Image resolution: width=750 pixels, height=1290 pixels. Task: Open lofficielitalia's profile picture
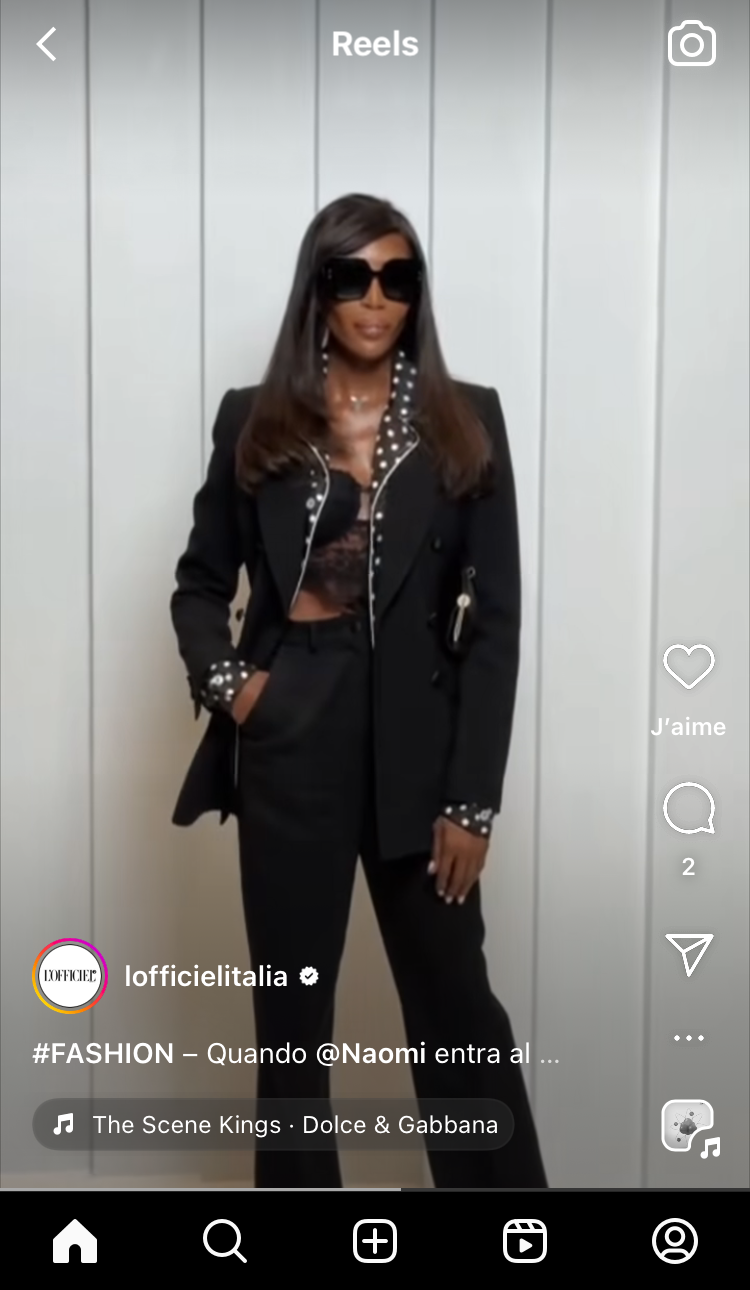[69, 976]
